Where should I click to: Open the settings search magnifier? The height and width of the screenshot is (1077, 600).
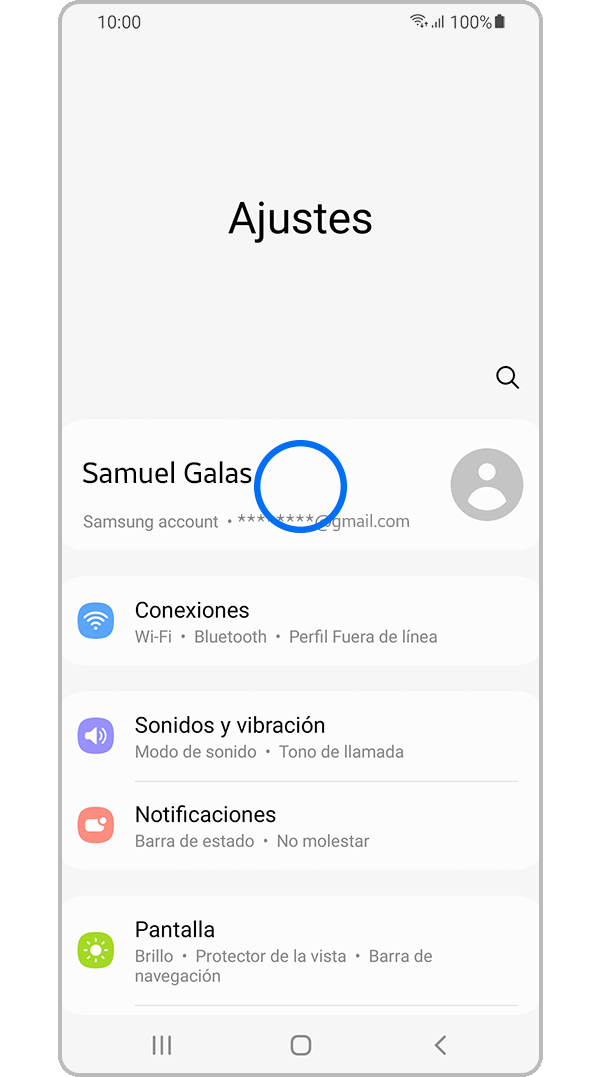tap(508, 378)
